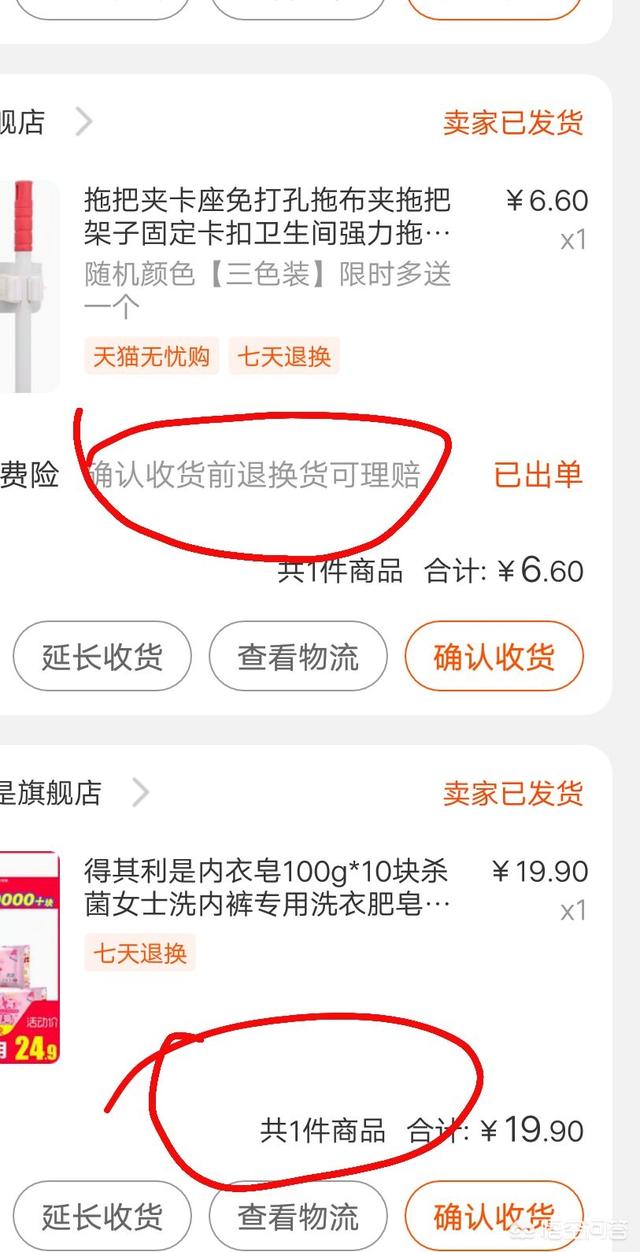Screen dimensions: 640x1252
Task: Tap 延长收货 for the ¥6.60 order
Action: coord(101,657)
